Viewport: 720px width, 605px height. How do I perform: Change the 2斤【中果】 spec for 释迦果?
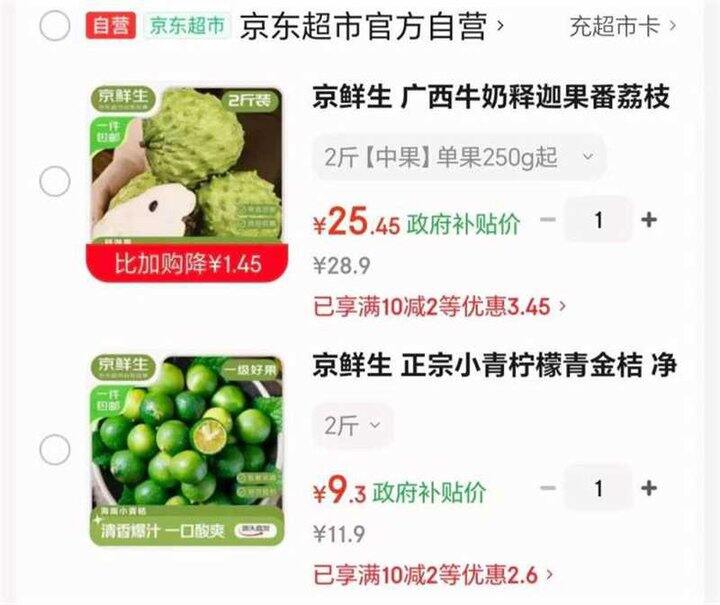459,157
